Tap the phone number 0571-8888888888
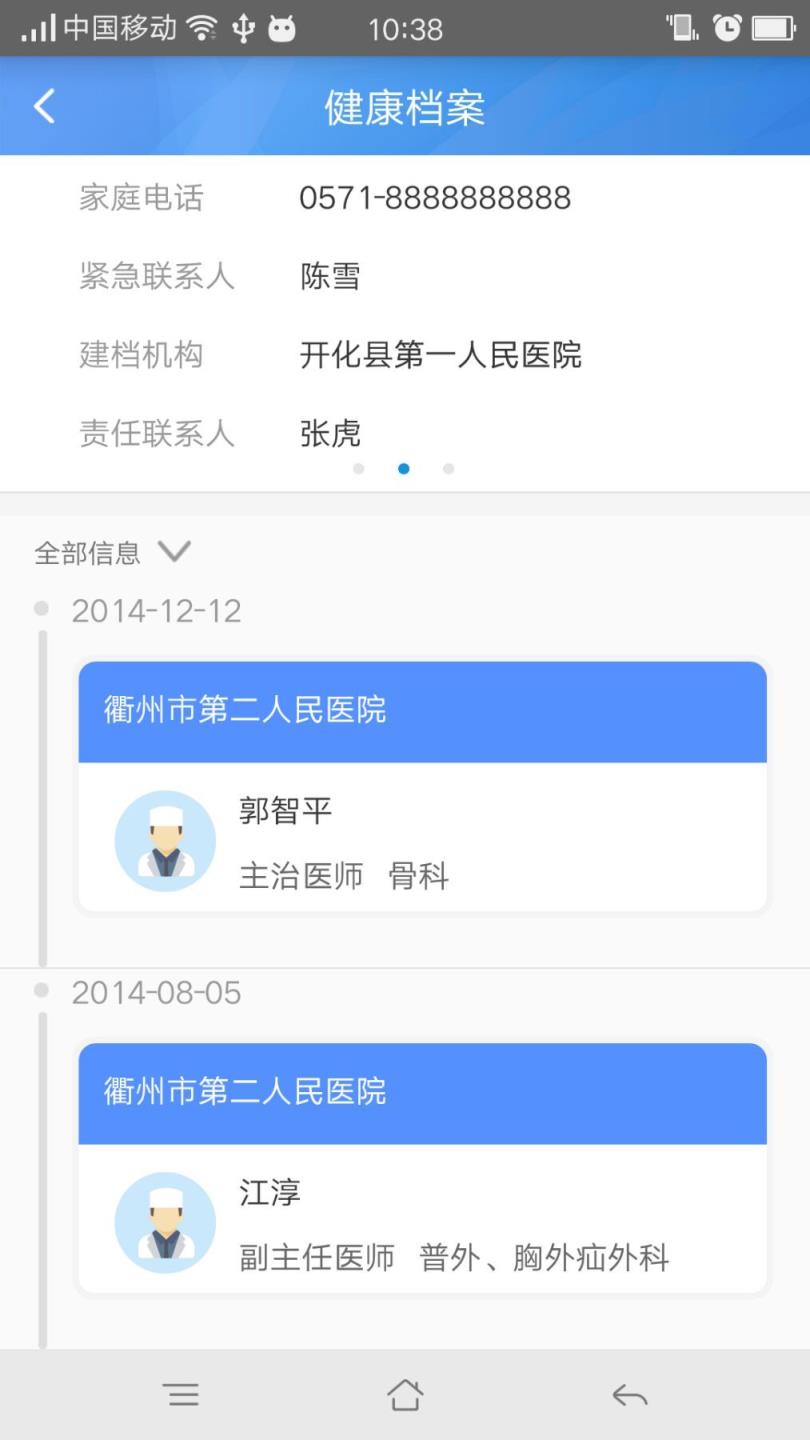This screenshot has height=1440, width=810. [436, 197]
